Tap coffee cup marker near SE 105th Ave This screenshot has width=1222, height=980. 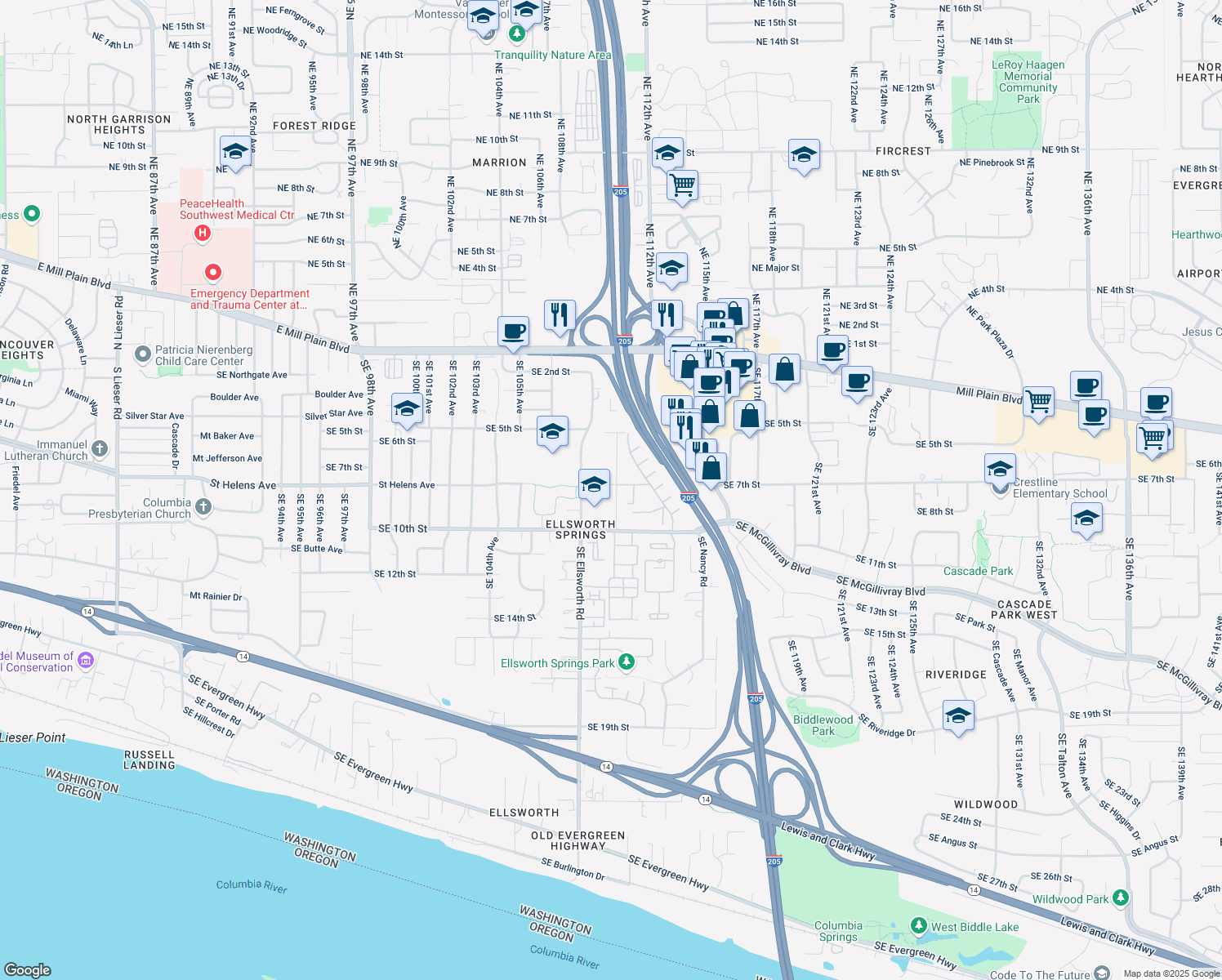513,332
